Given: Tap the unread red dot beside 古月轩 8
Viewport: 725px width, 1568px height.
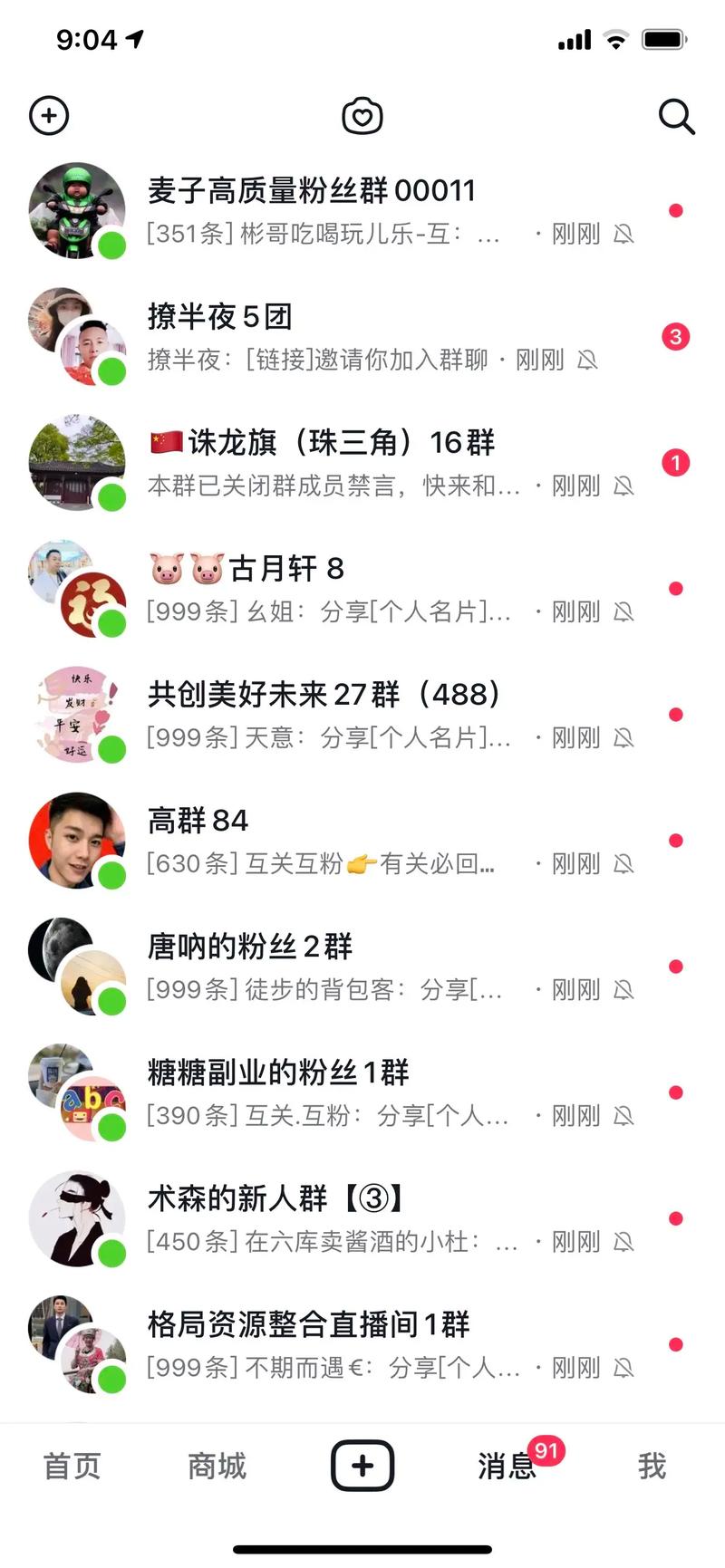Looking at the screenshot, I should [x=676, y=588].
